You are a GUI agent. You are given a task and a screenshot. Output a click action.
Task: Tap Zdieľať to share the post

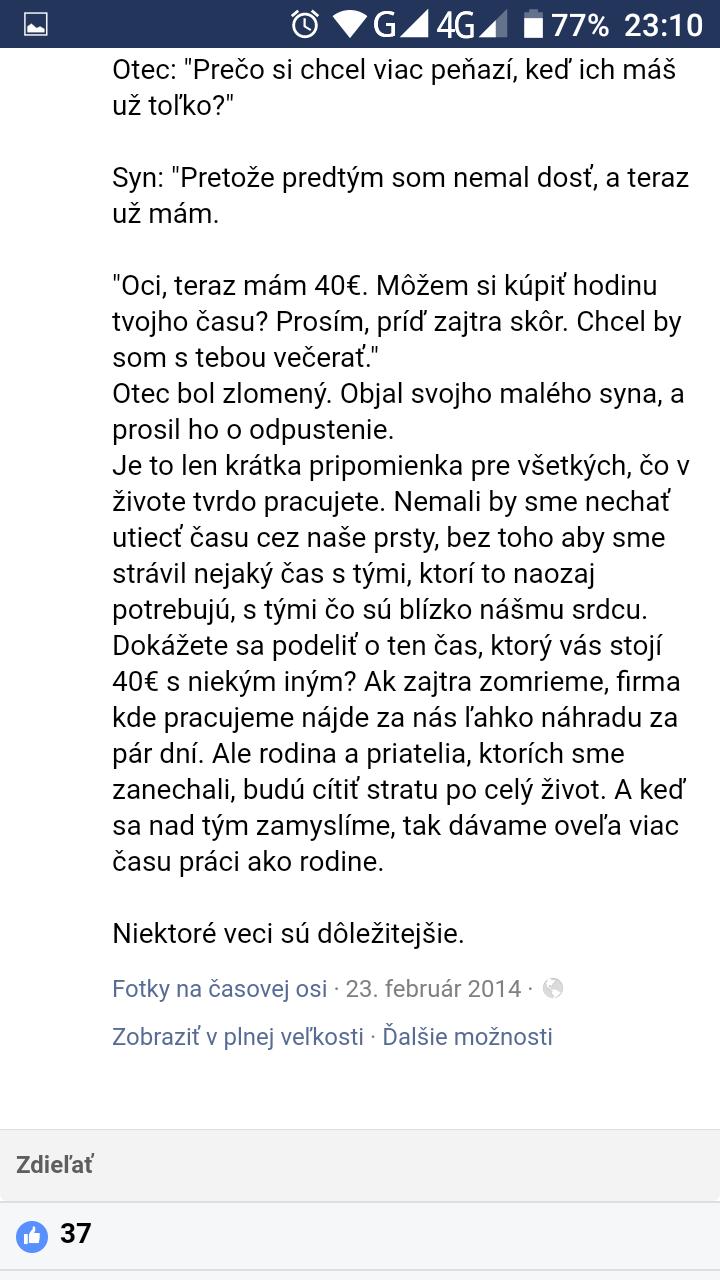[x=55, y=1165]
